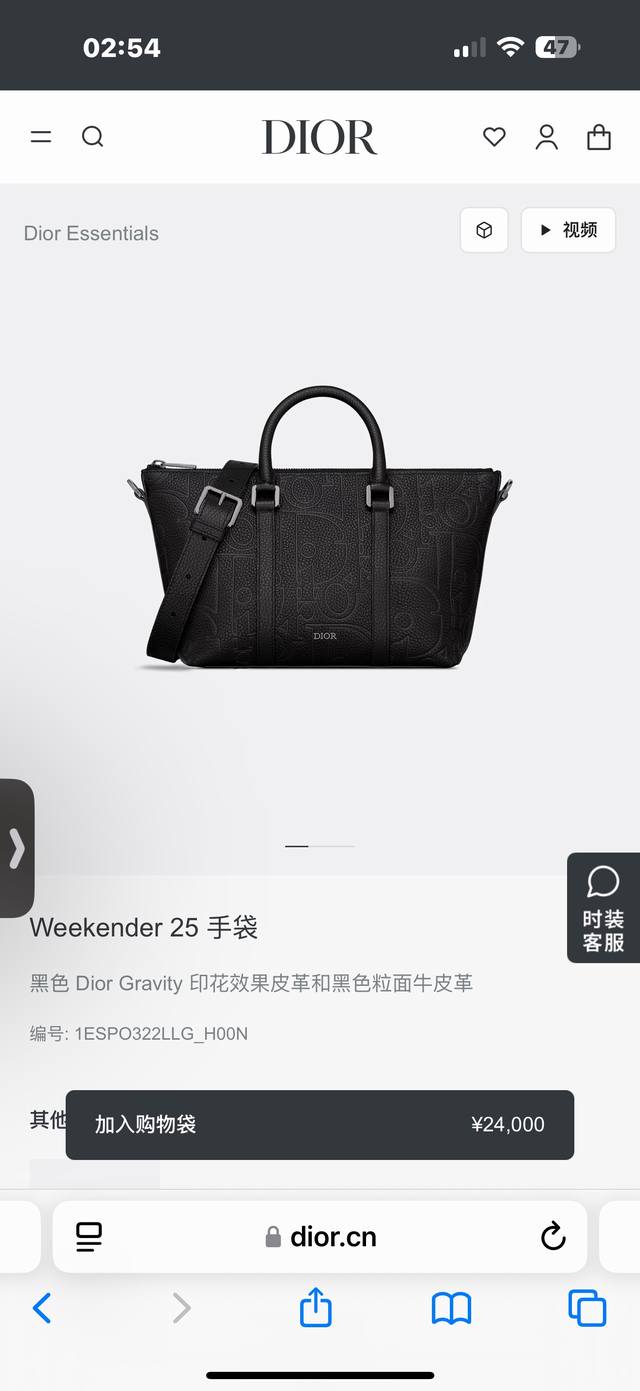Show all open Safari tabs
This screenshot has width=640, height=1391.
tap(587, 1307)
